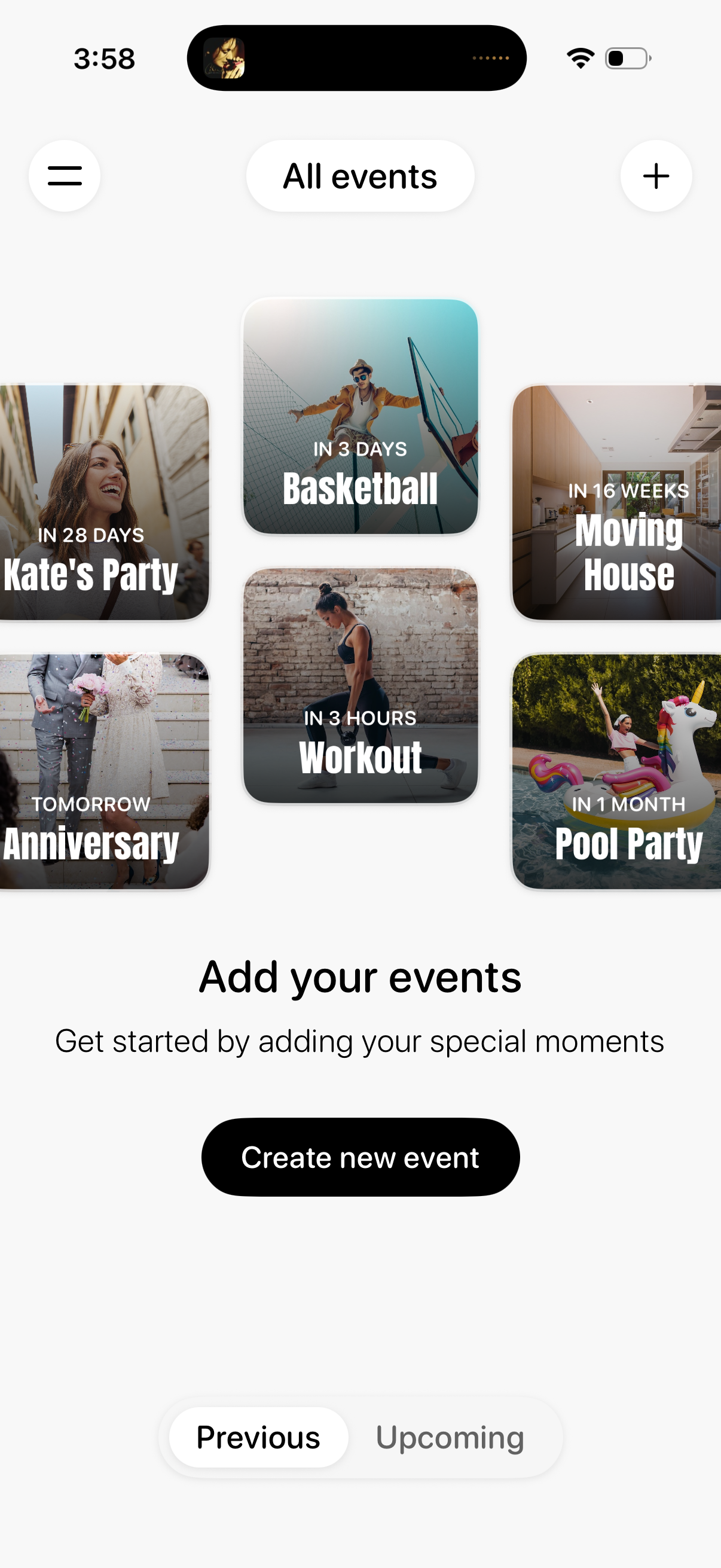Open the hamburger menu
Screen dimensions: 721x1568
click(65, 176)
